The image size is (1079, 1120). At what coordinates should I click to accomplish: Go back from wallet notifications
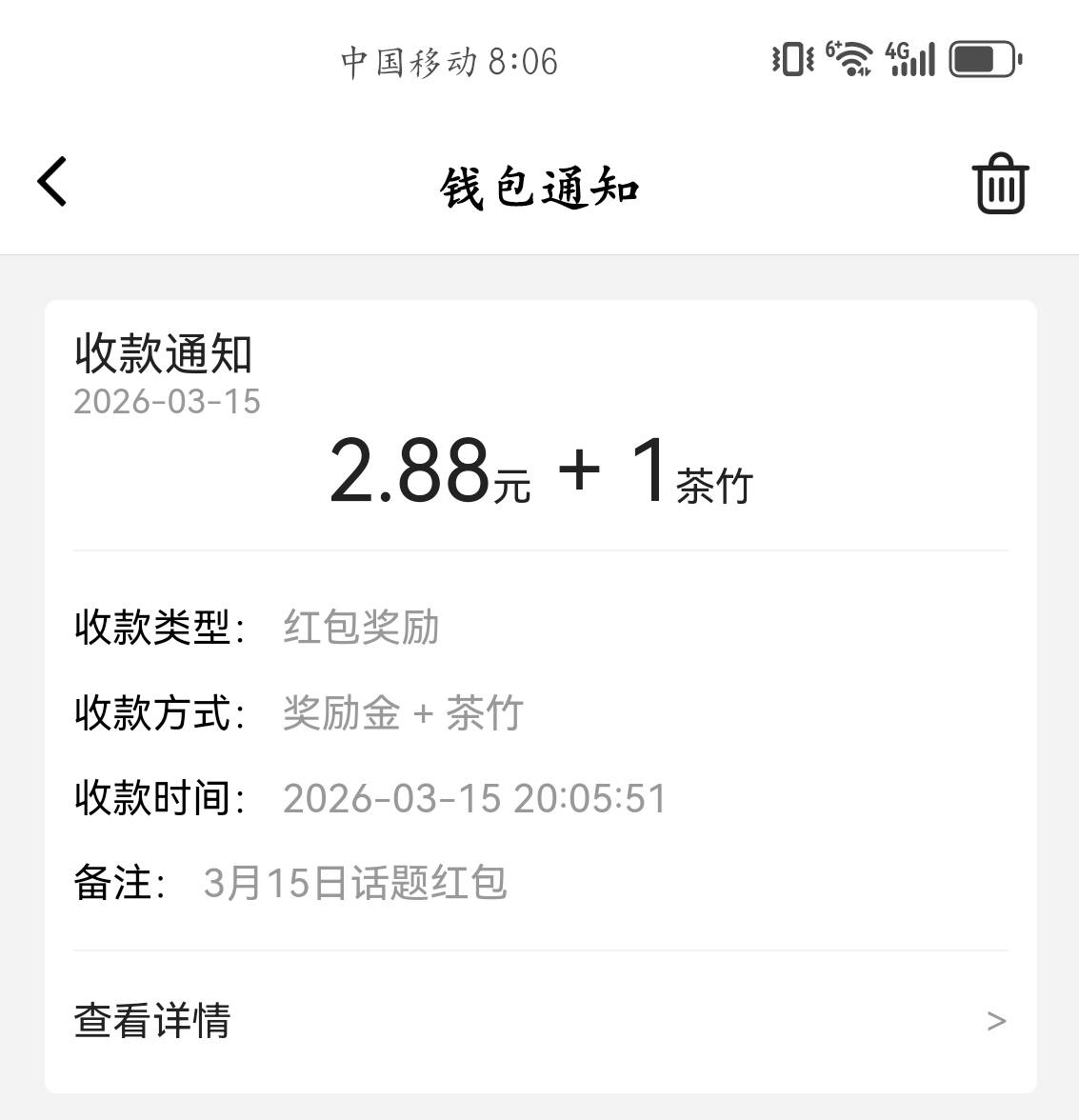point(52,181)
